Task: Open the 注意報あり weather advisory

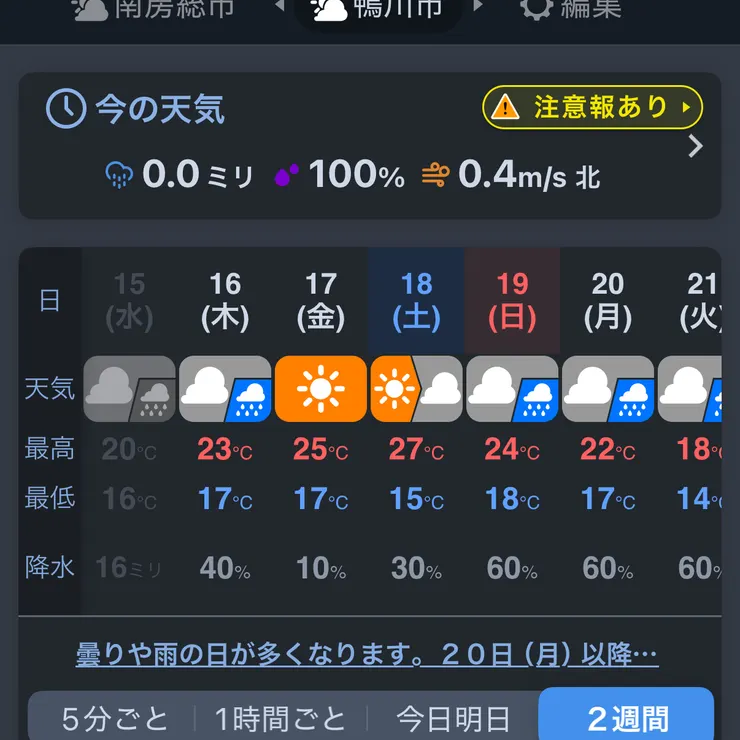Action: click(x=592, y=107)
